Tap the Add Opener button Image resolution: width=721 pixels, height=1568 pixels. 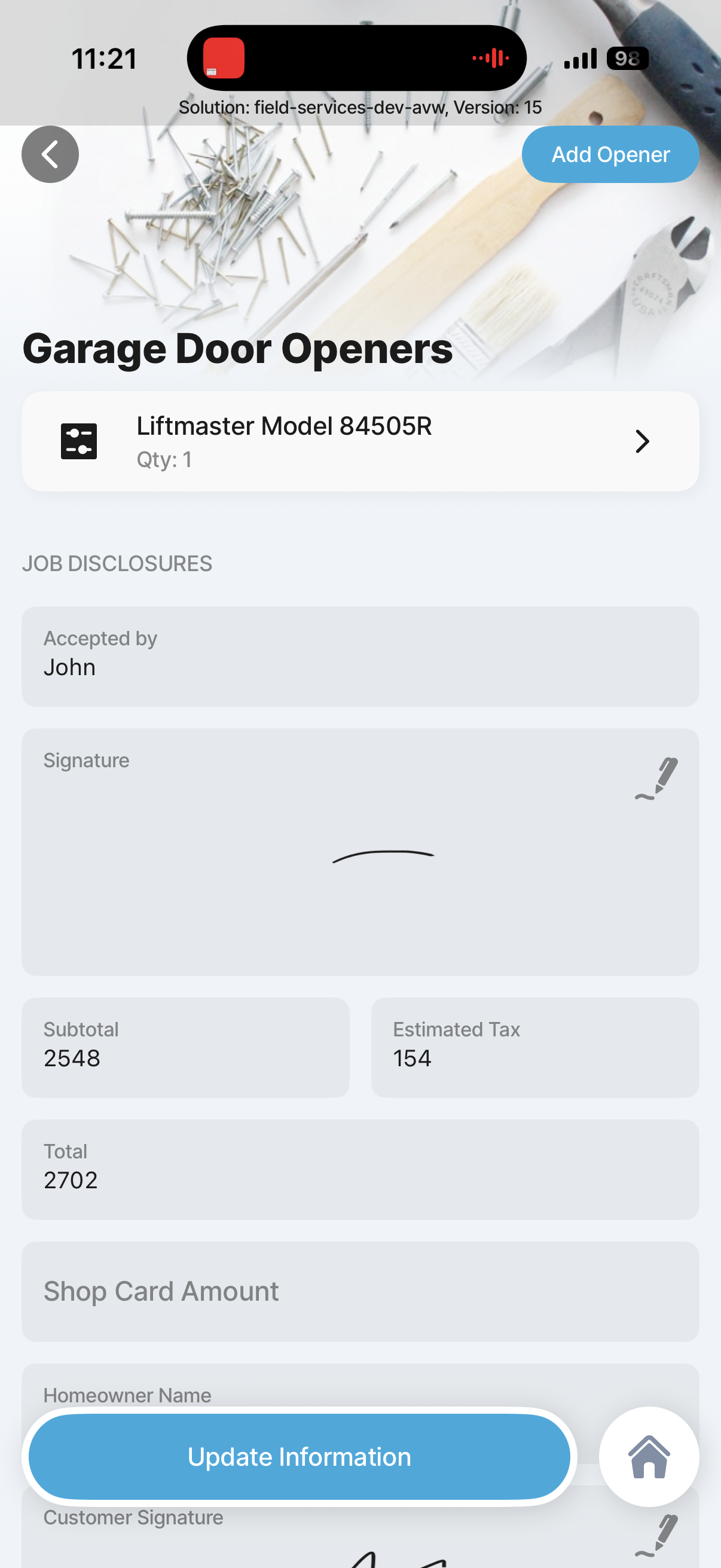coord(610,154)
